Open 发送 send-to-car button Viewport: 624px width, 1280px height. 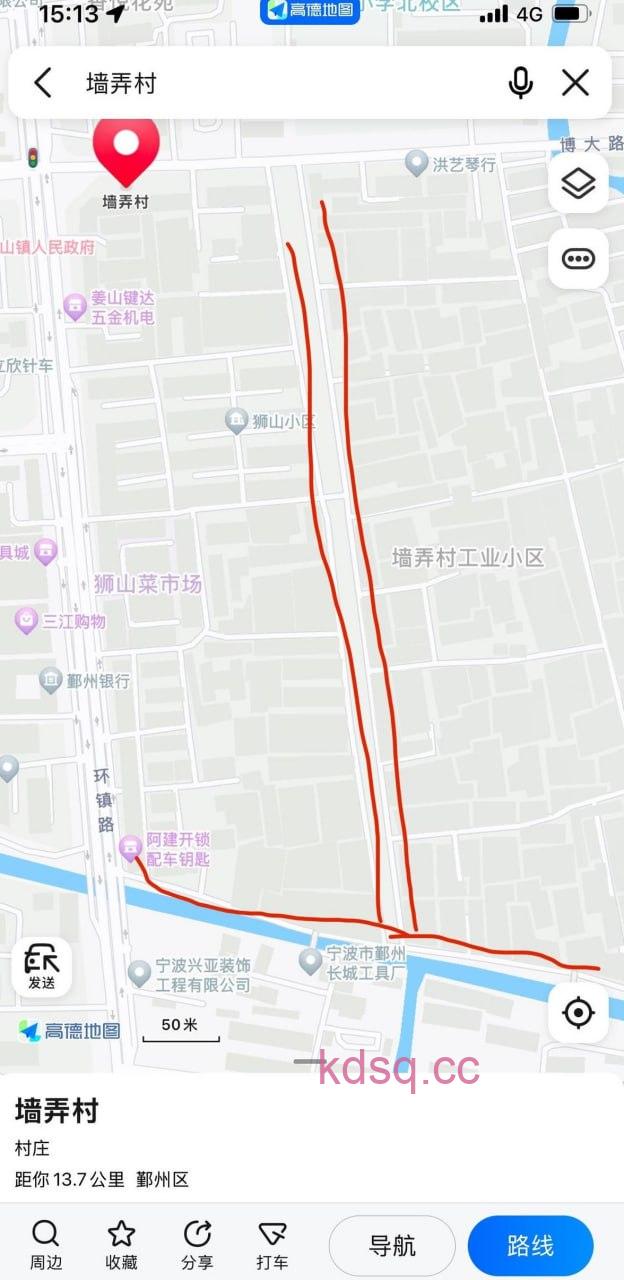(x=42, y=968)
